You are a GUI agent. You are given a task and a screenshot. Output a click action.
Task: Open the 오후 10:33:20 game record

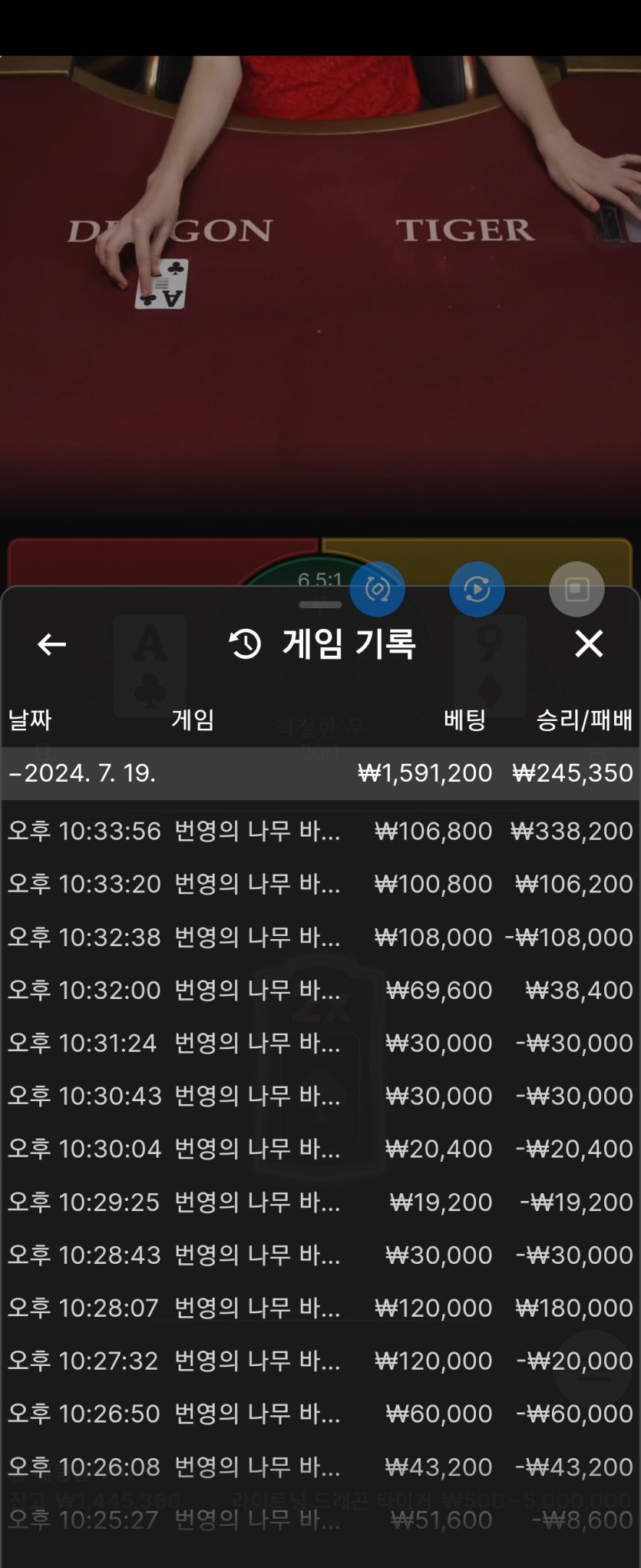320,884
